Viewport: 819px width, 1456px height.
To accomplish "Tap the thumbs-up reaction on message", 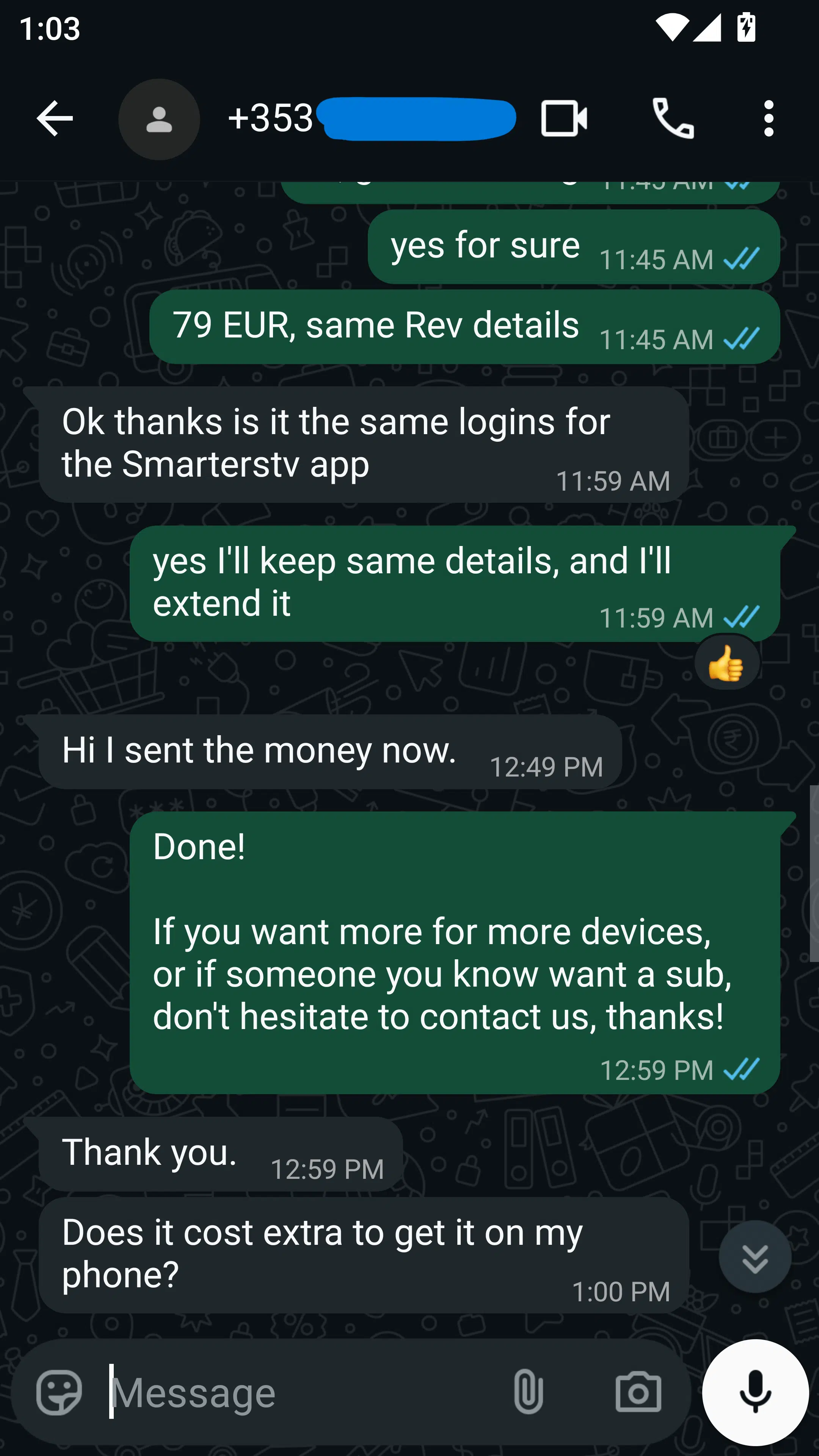I will (726, 662).
